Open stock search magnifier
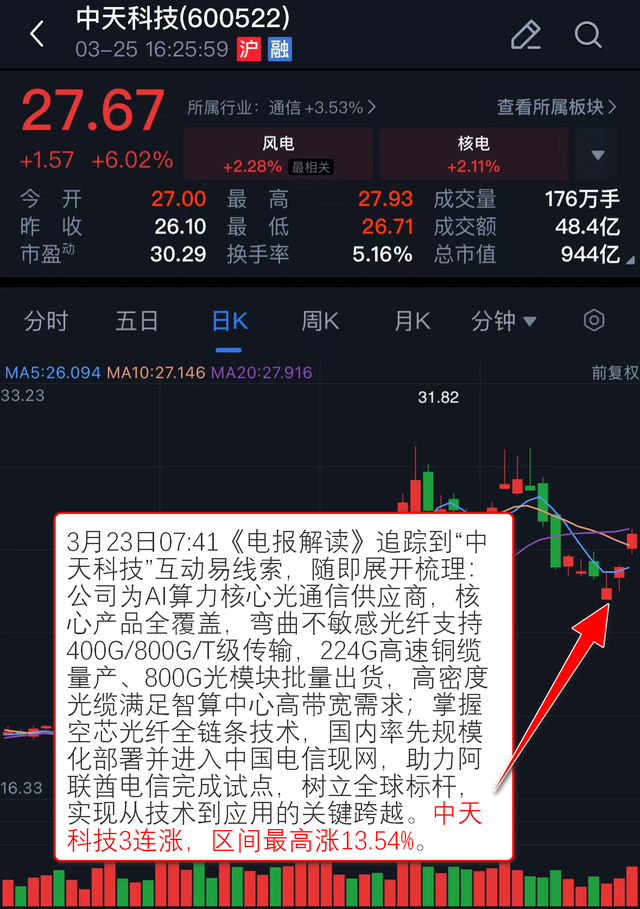Image resolution: width=640 pixels, height=909 pixels. pos(588,34)
